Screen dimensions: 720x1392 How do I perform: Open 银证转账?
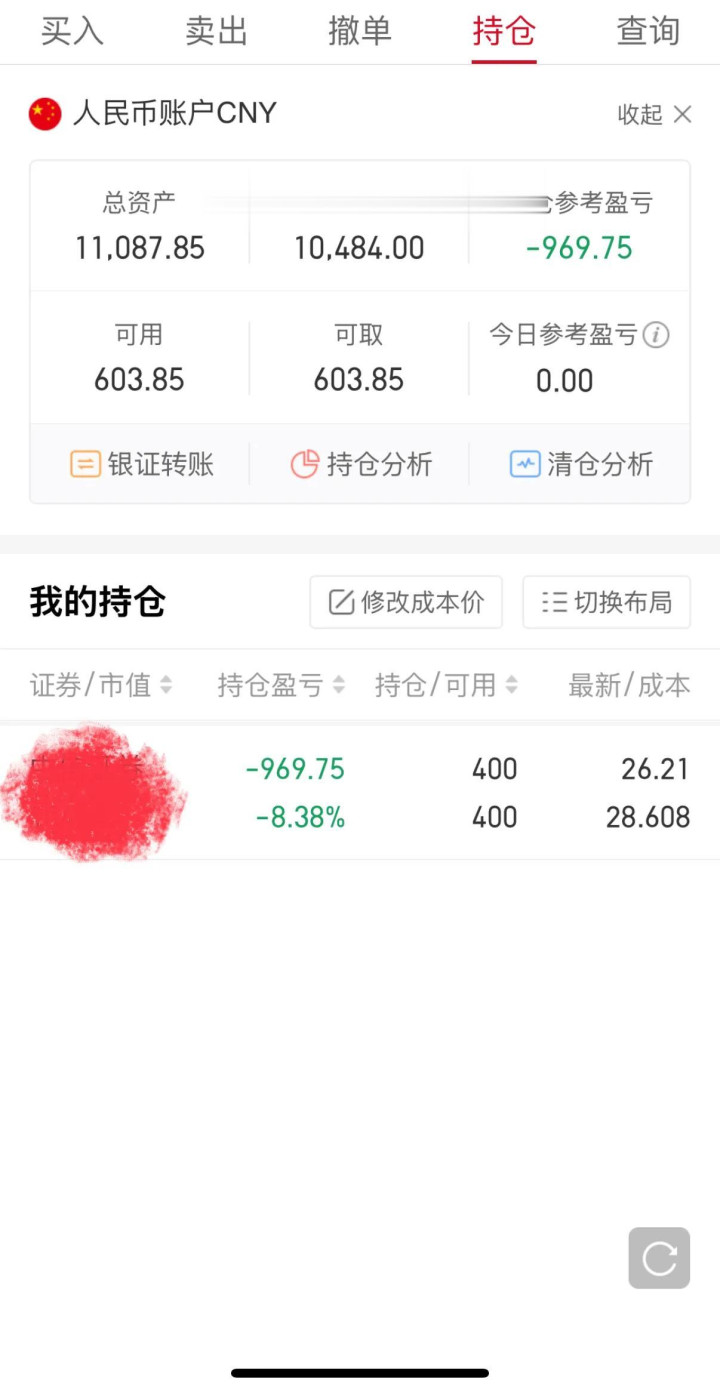[x=142, y=464]
